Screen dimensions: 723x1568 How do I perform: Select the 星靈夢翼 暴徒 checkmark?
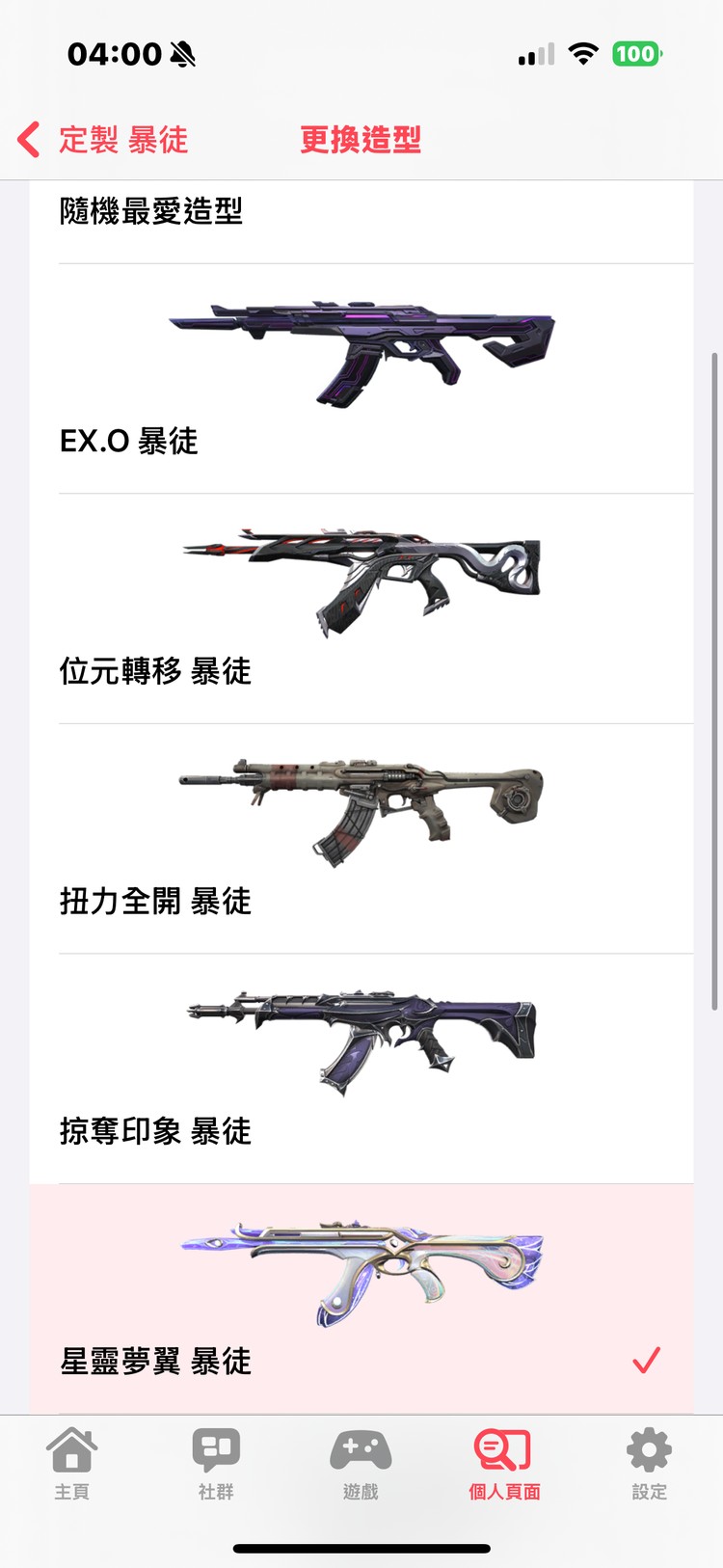[646, 1360]
